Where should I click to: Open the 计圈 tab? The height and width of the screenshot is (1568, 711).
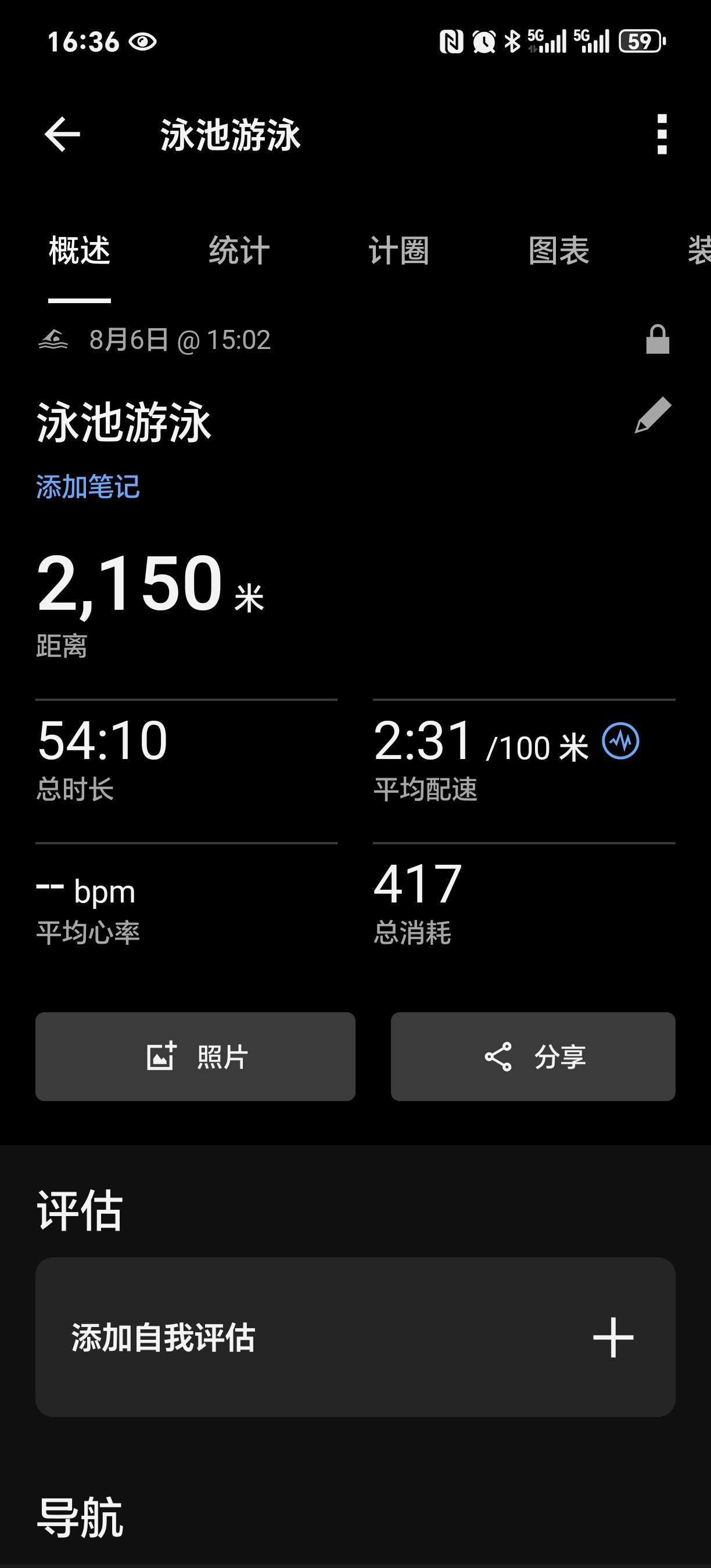pos(398,250)
